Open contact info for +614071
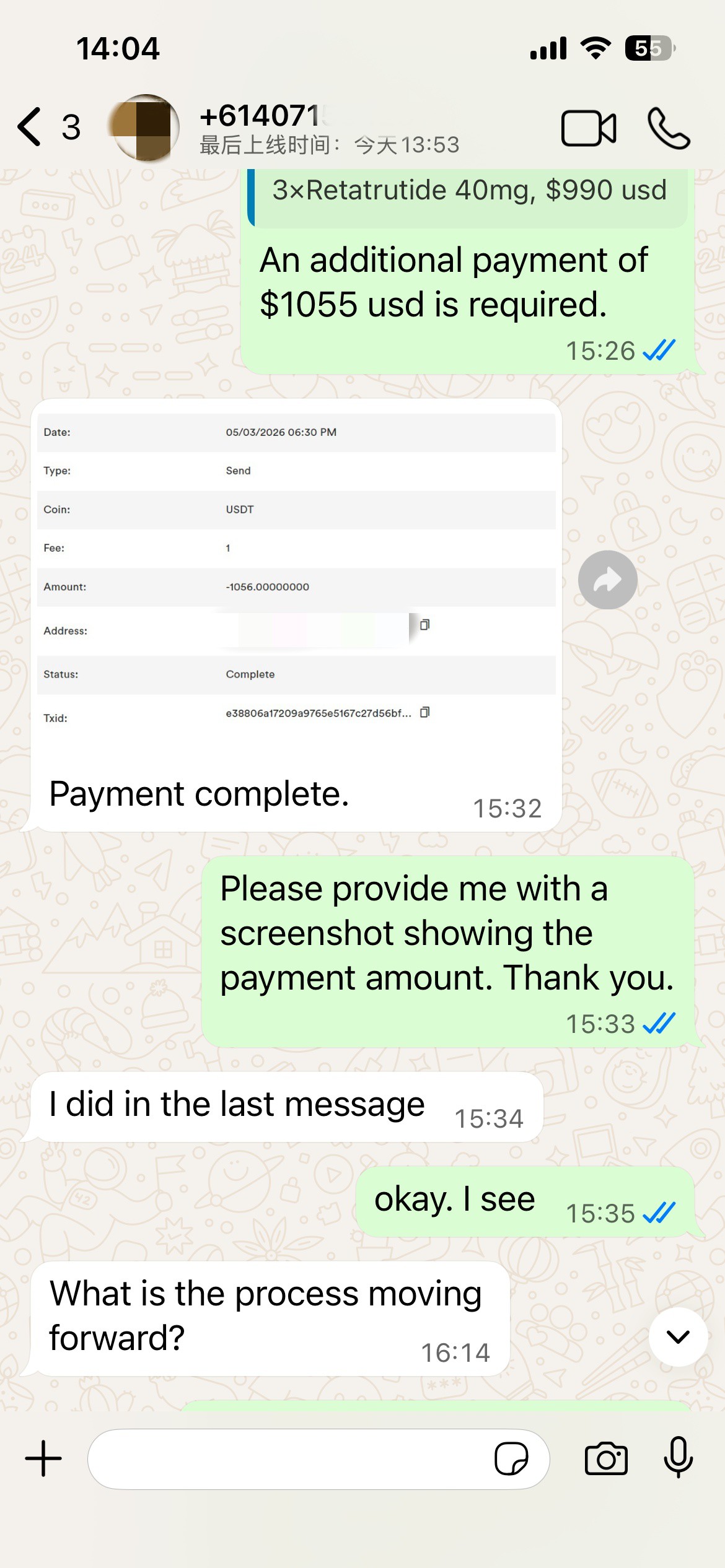Screen dimensions: 725x1568 (x=328, y=128)
